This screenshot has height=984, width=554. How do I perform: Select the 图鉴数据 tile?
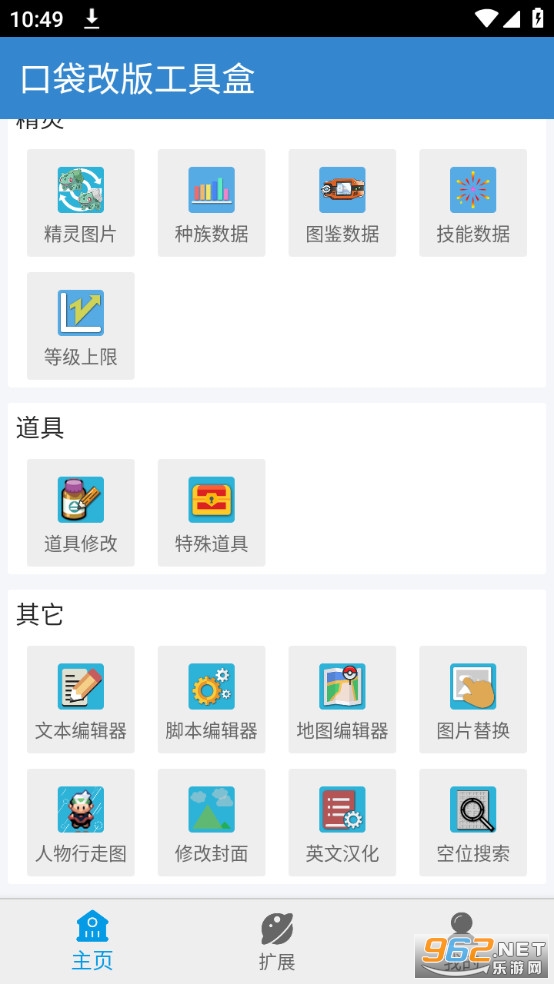pos(342,203)
